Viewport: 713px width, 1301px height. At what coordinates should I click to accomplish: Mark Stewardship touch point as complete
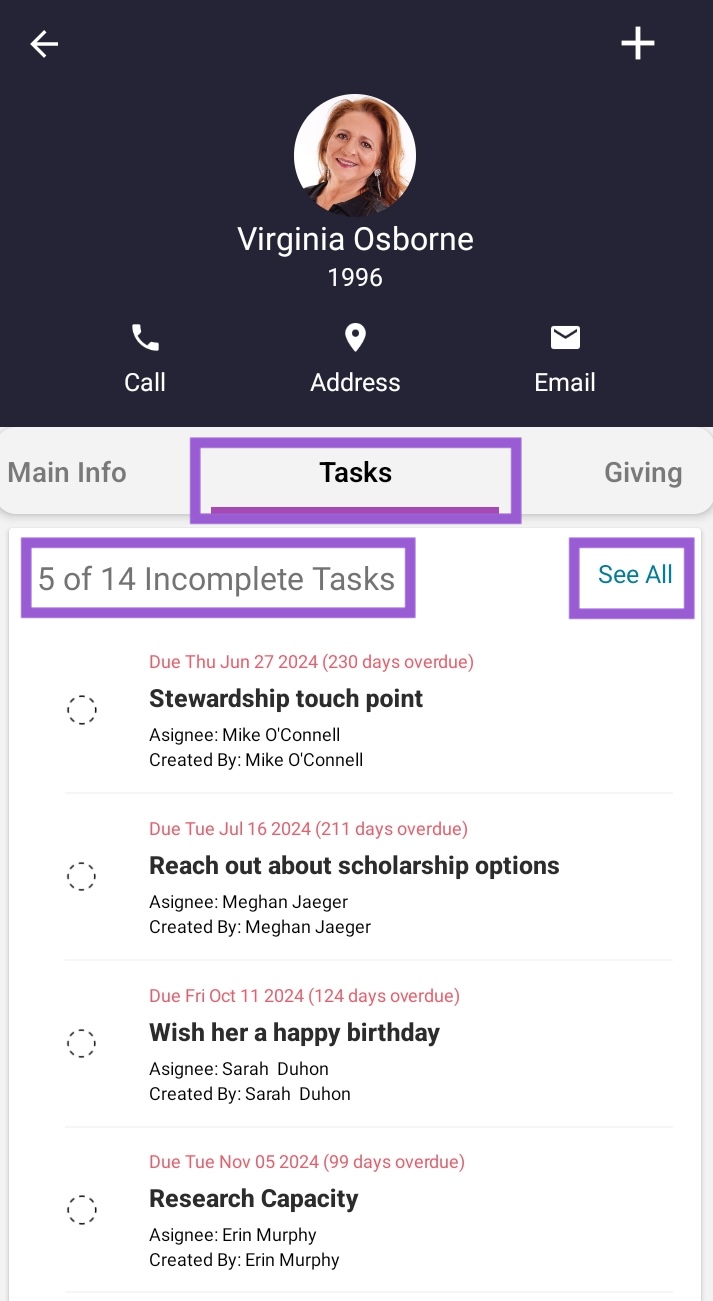pos(81,710)
